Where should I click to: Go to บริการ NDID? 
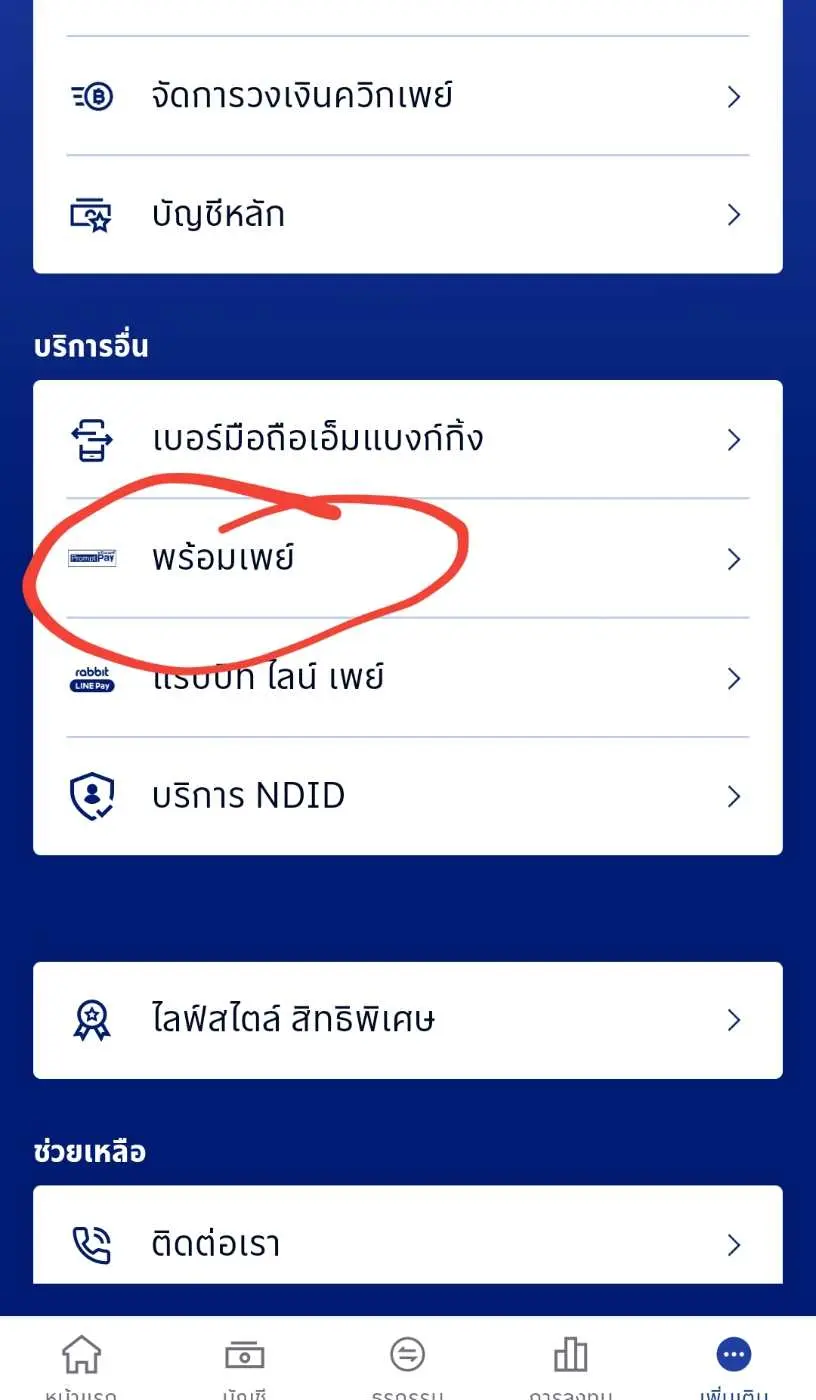coord(407,796)
